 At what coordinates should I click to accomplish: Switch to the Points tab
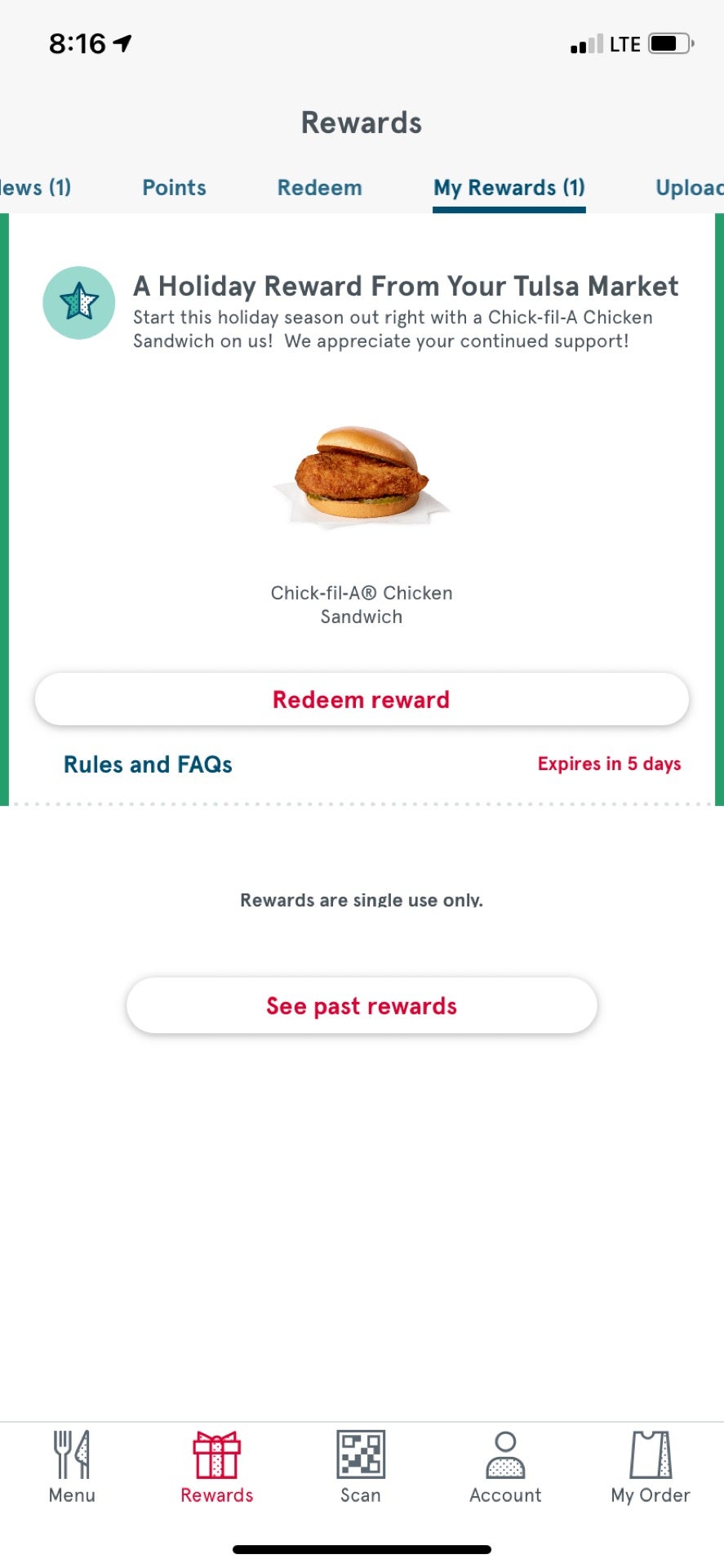[174, 188]
